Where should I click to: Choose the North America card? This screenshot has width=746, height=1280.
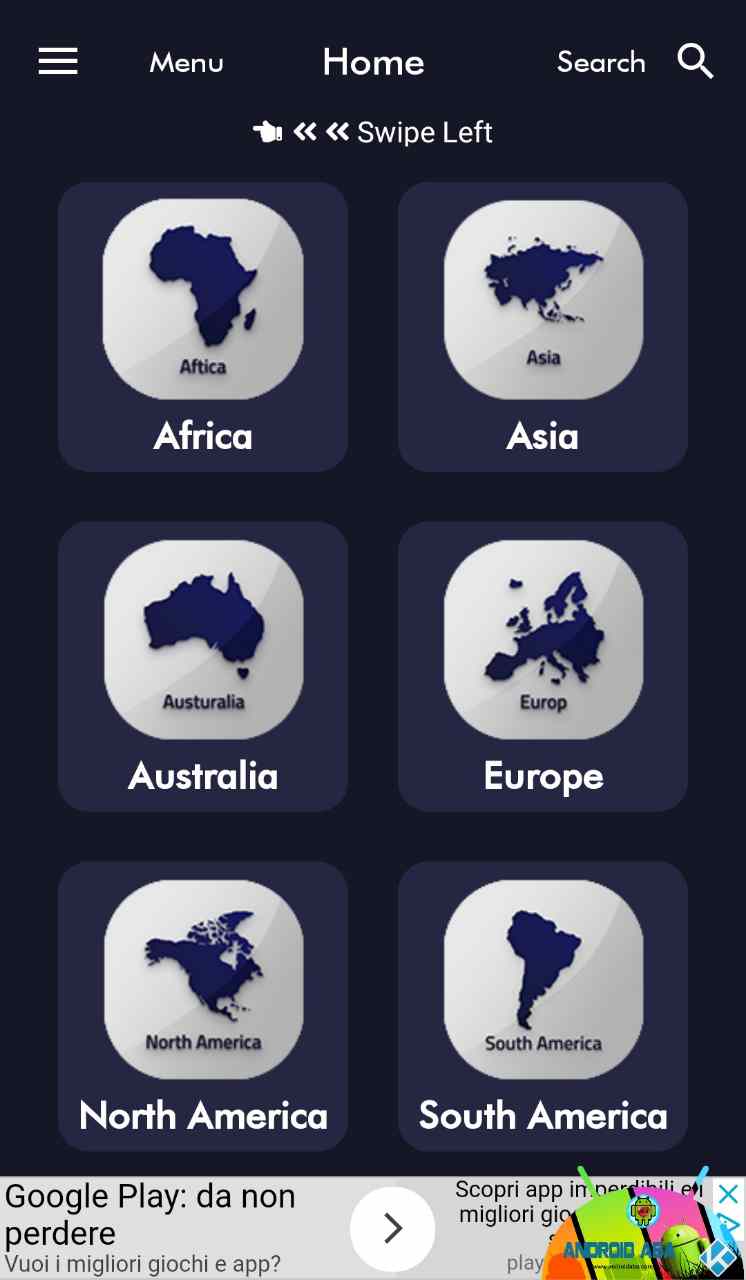pos(203,1006)
